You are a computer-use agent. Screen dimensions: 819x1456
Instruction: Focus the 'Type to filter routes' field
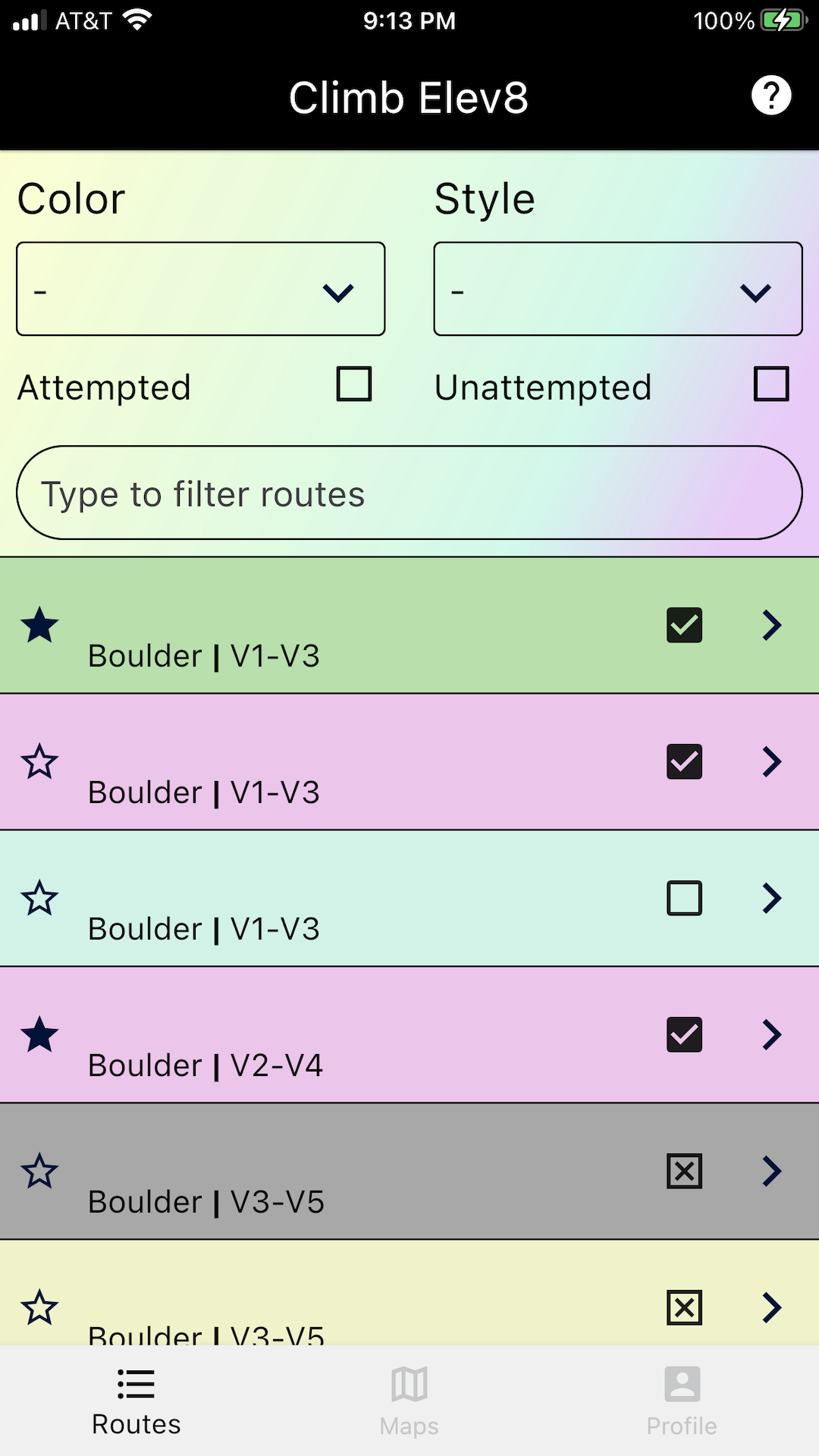409,493
